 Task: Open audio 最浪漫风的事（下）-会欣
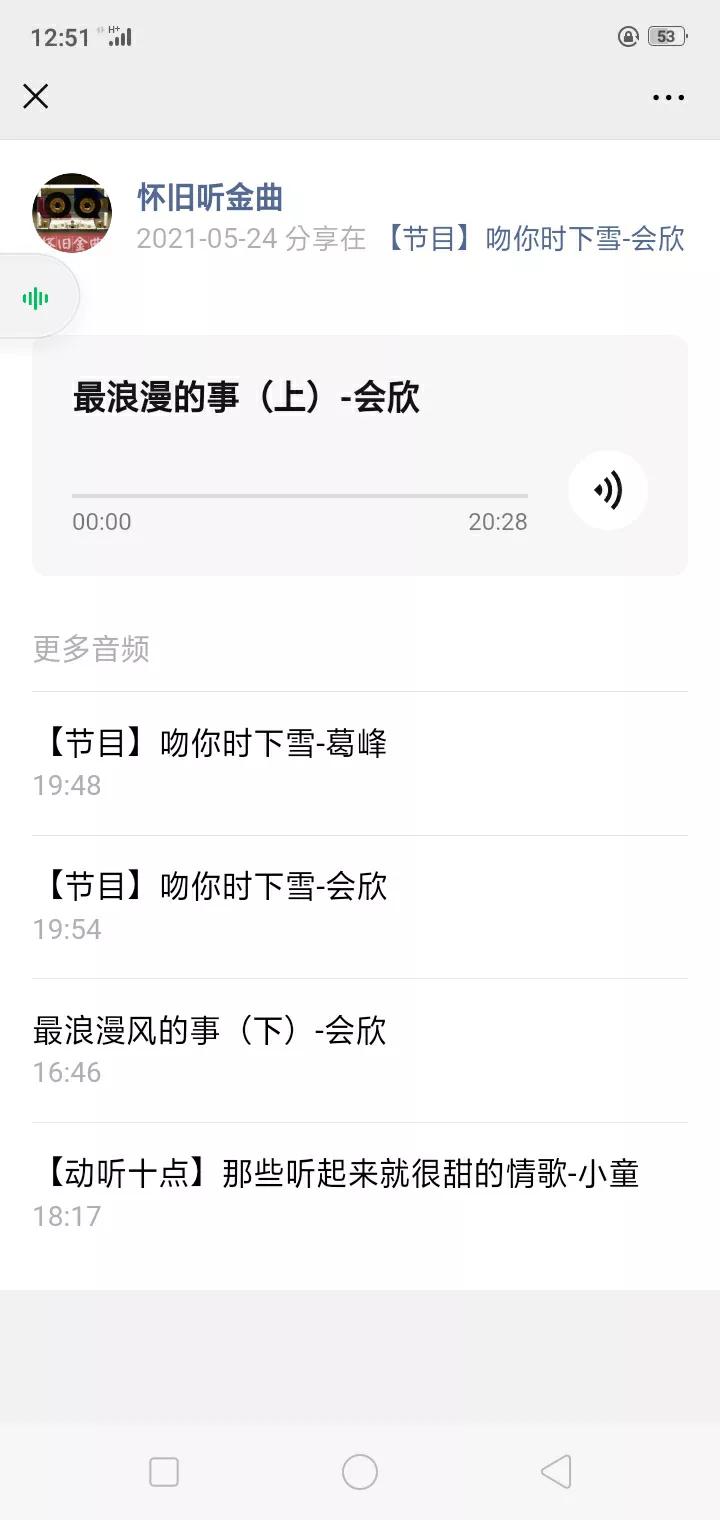360,1050
